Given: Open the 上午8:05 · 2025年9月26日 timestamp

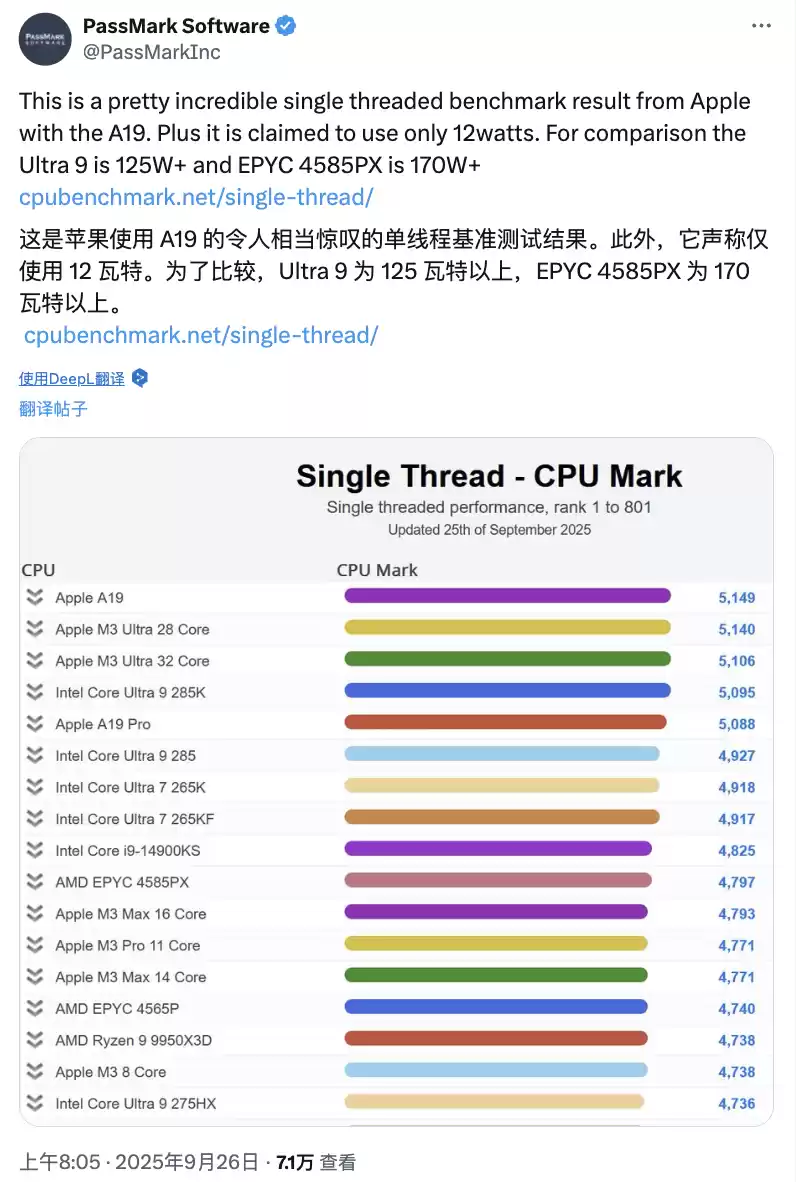Looking at the screenshot, I should click(x=139, y=1162).
